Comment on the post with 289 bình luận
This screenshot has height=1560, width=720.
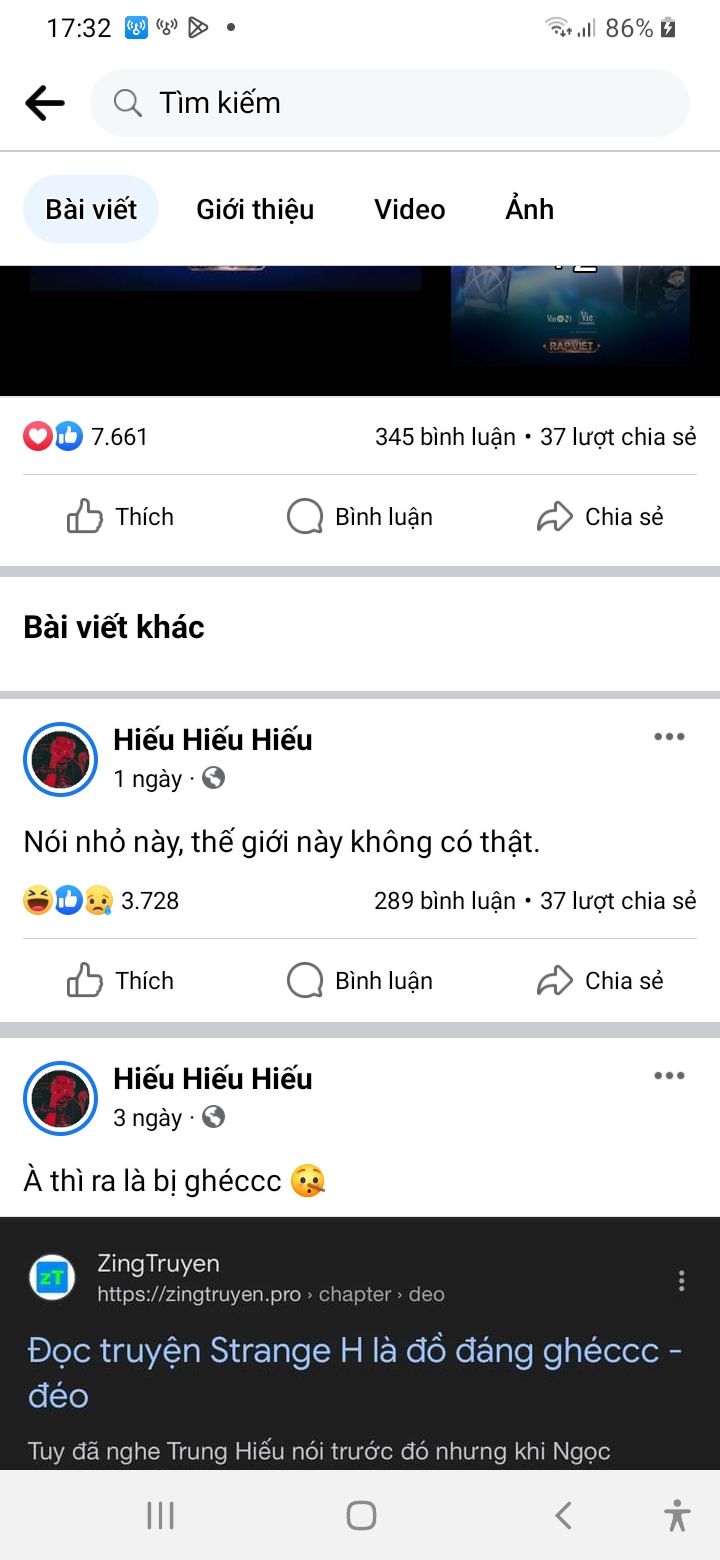[x=360, y=981]
